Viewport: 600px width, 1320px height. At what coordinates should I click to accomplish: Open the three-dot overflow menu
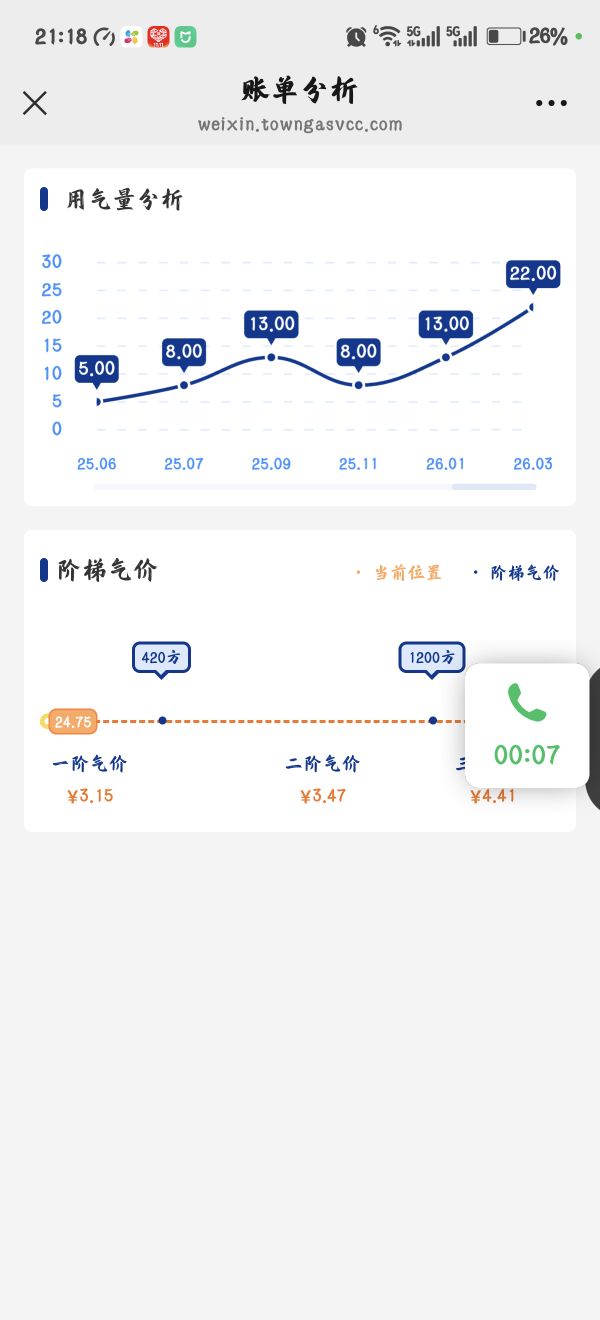(551, 103)
